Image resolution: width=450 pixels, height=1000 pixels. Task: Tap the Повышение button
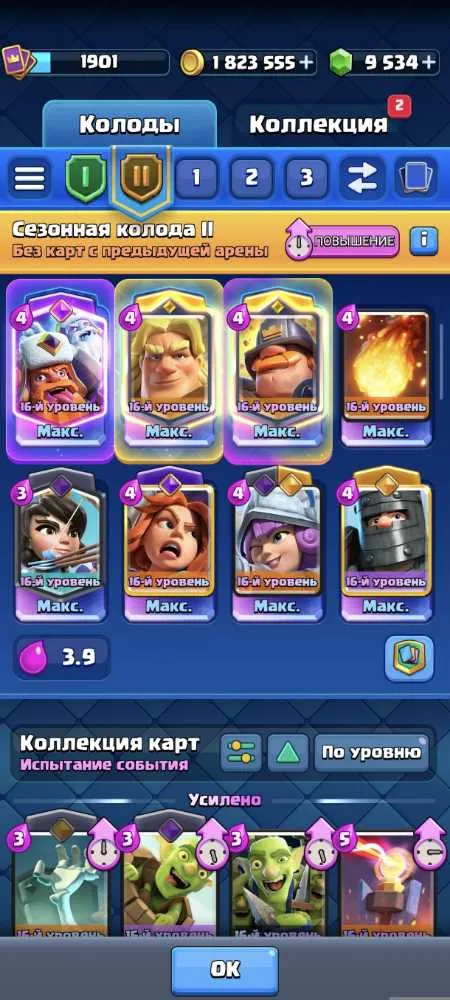tap(342, 242)
